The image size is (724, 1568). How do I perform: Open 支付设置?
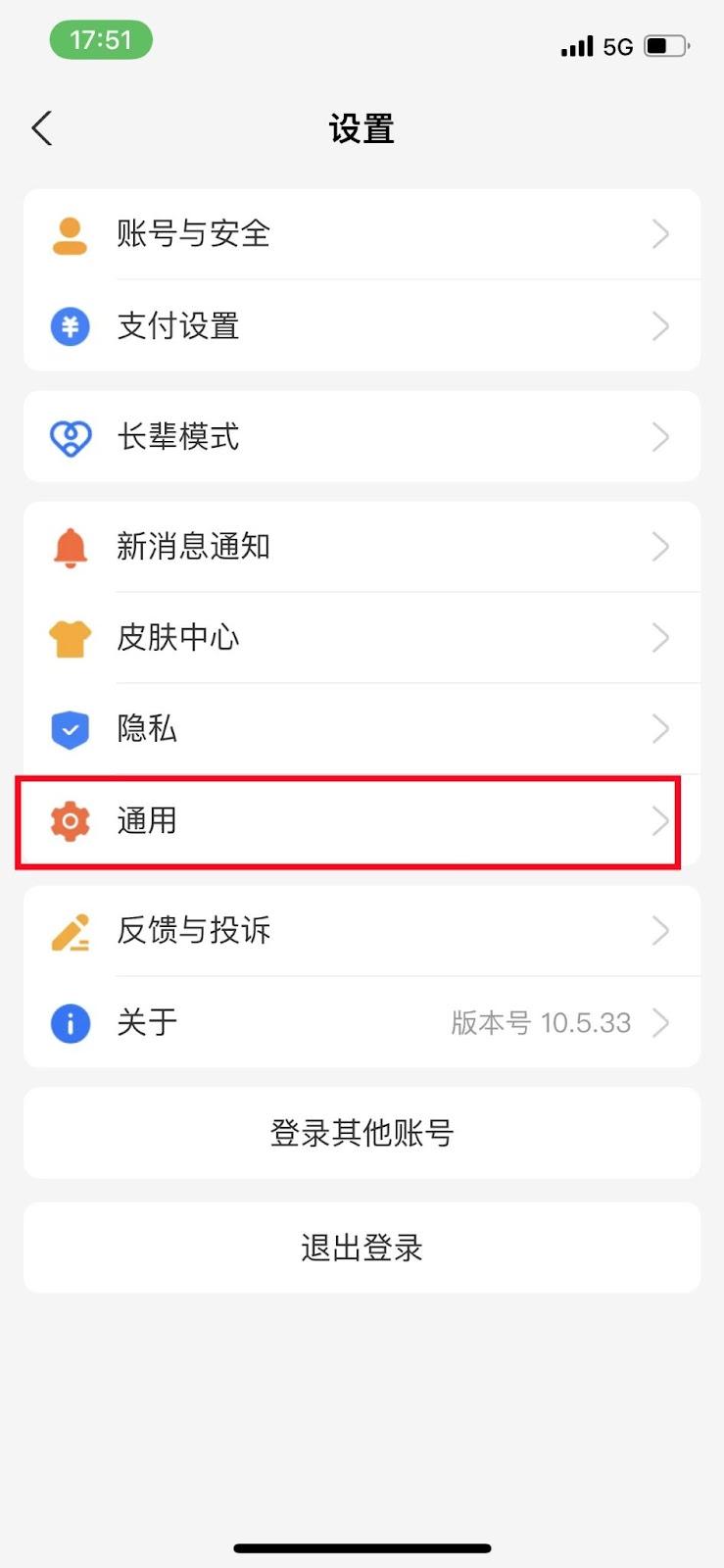(362, 326)
